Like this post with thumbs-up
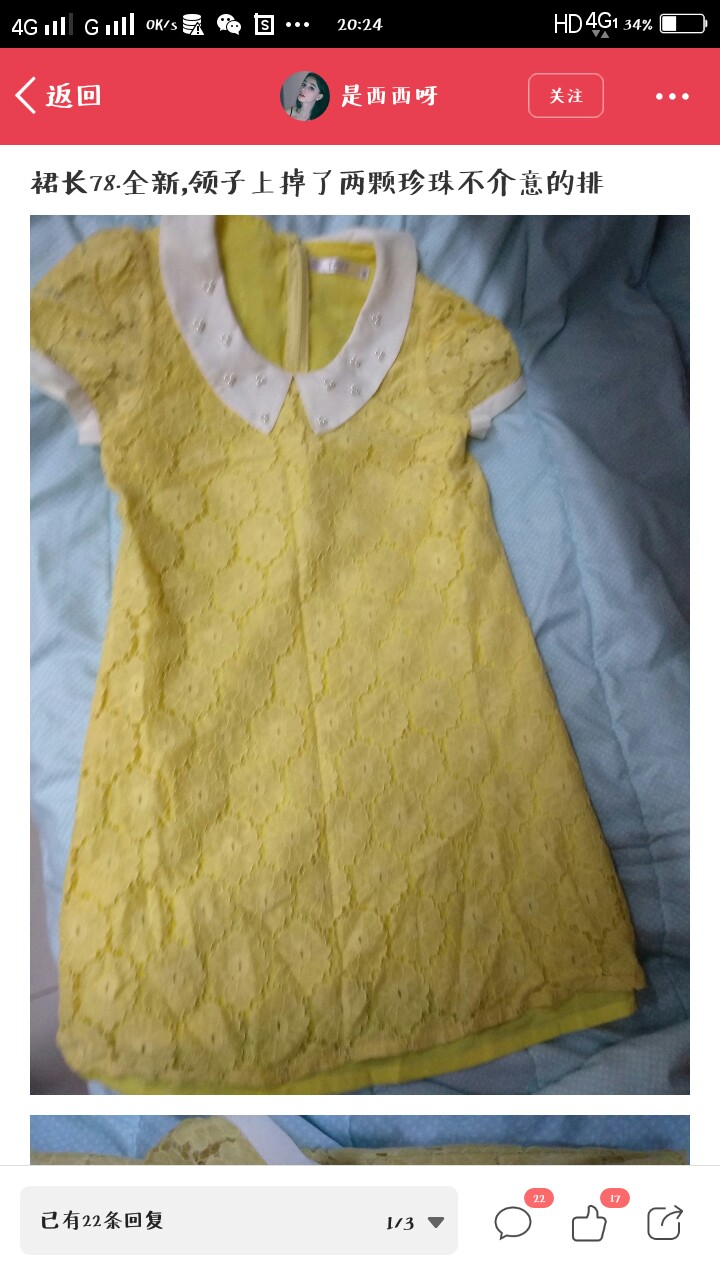Viewport: 720px width, 1280px height. pyautogui.click(x=589, y=1222)
